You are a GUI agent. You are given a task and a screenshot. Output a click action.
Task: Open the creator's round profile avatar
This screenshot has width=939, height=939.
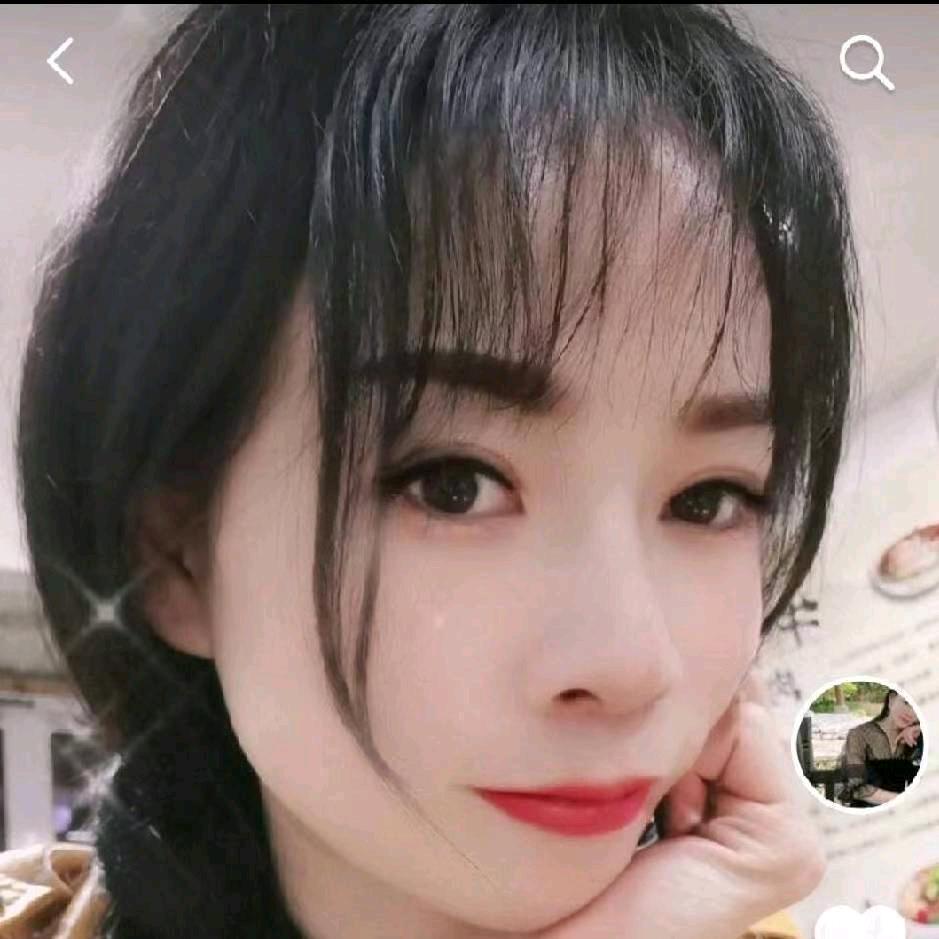[860, 747]
